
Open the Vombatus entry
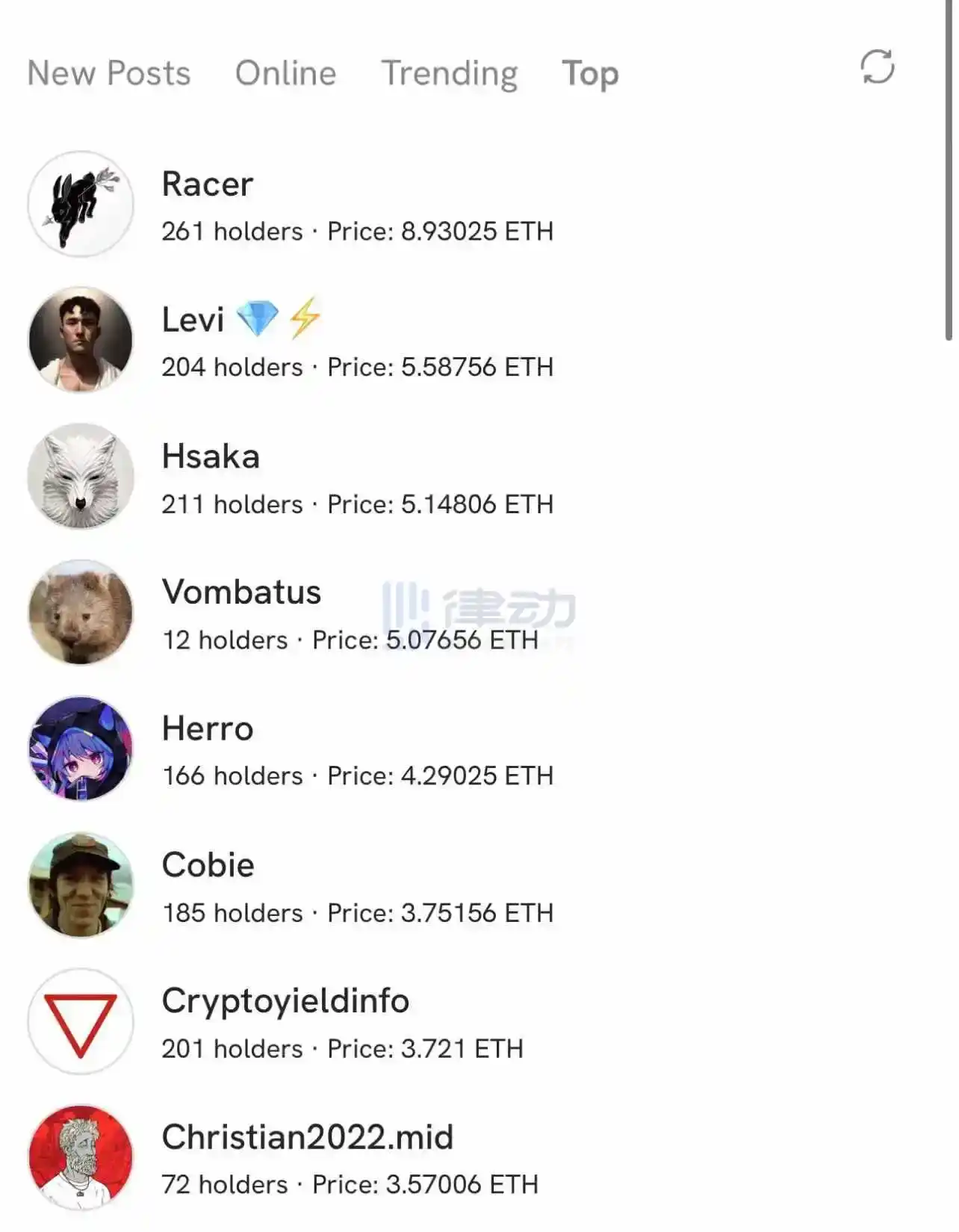(350, 614)
